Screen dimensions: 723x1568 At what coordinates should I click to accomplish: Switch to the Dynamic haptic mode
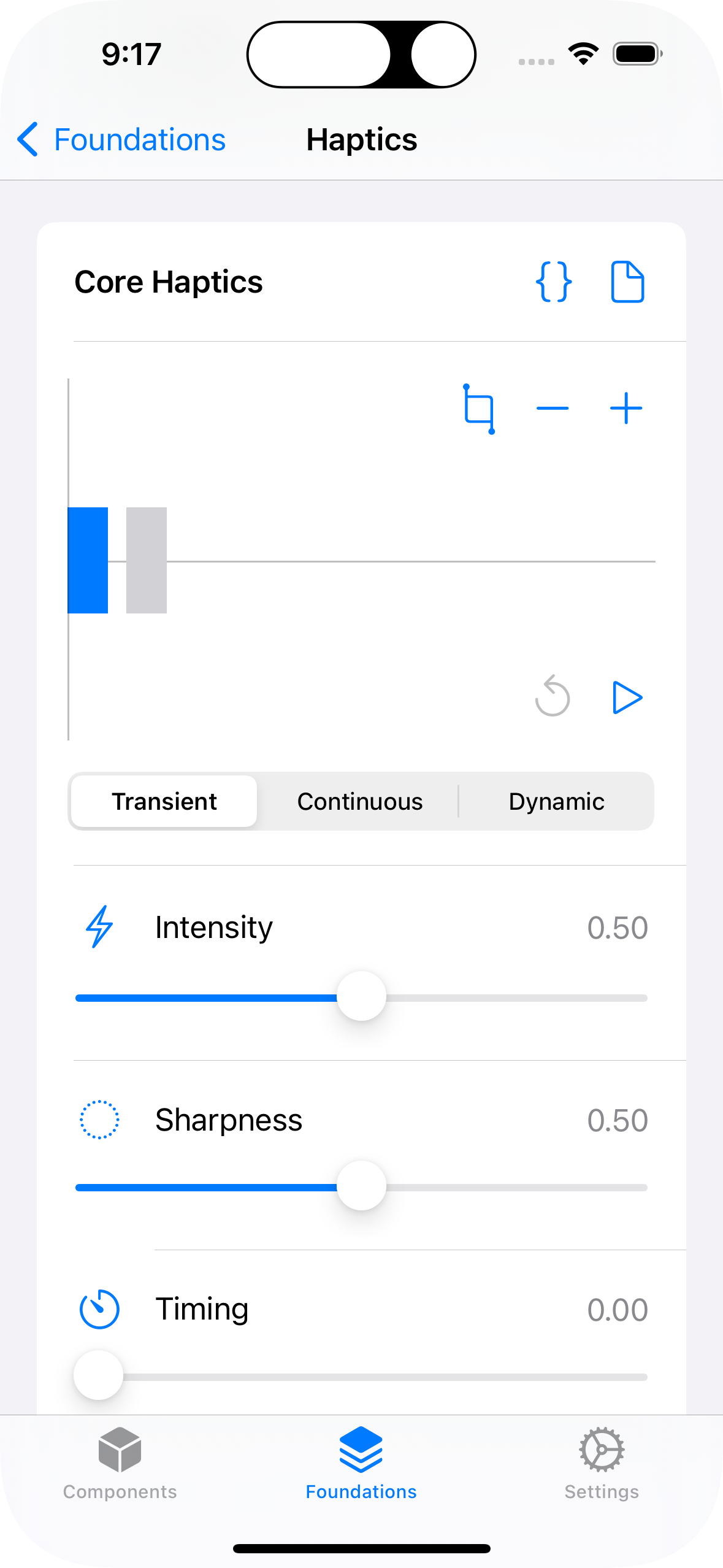tap(556, 801)
